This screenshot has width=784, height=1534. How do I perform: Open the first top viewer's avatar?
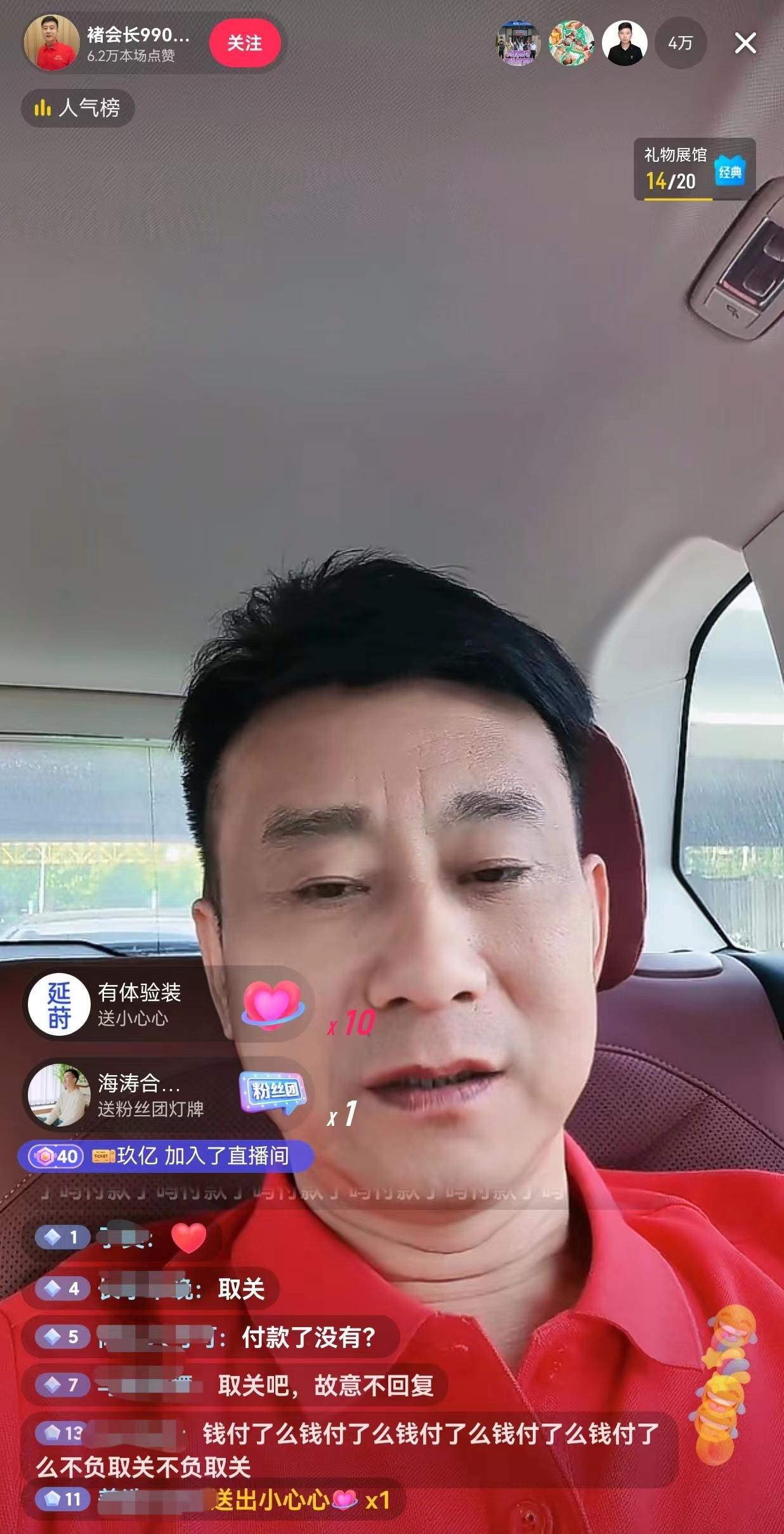pos(518,43)
